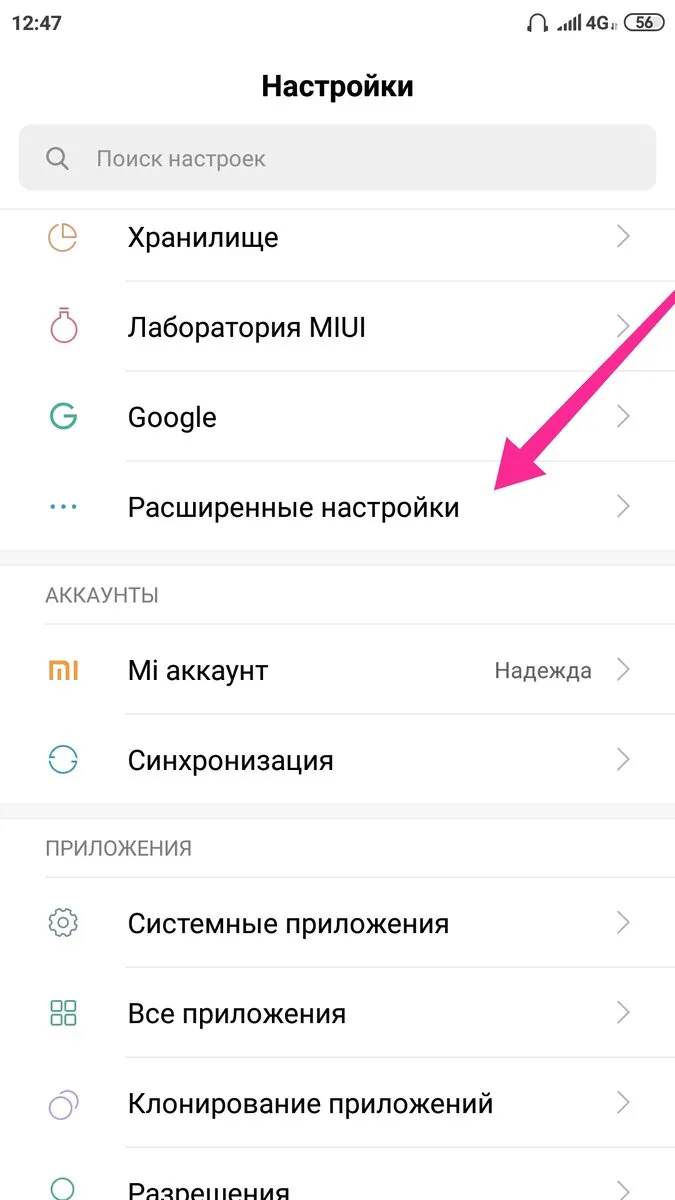The image size is (675, 1200).
Task: Open Системные приложения
Action: pos(337,923)
